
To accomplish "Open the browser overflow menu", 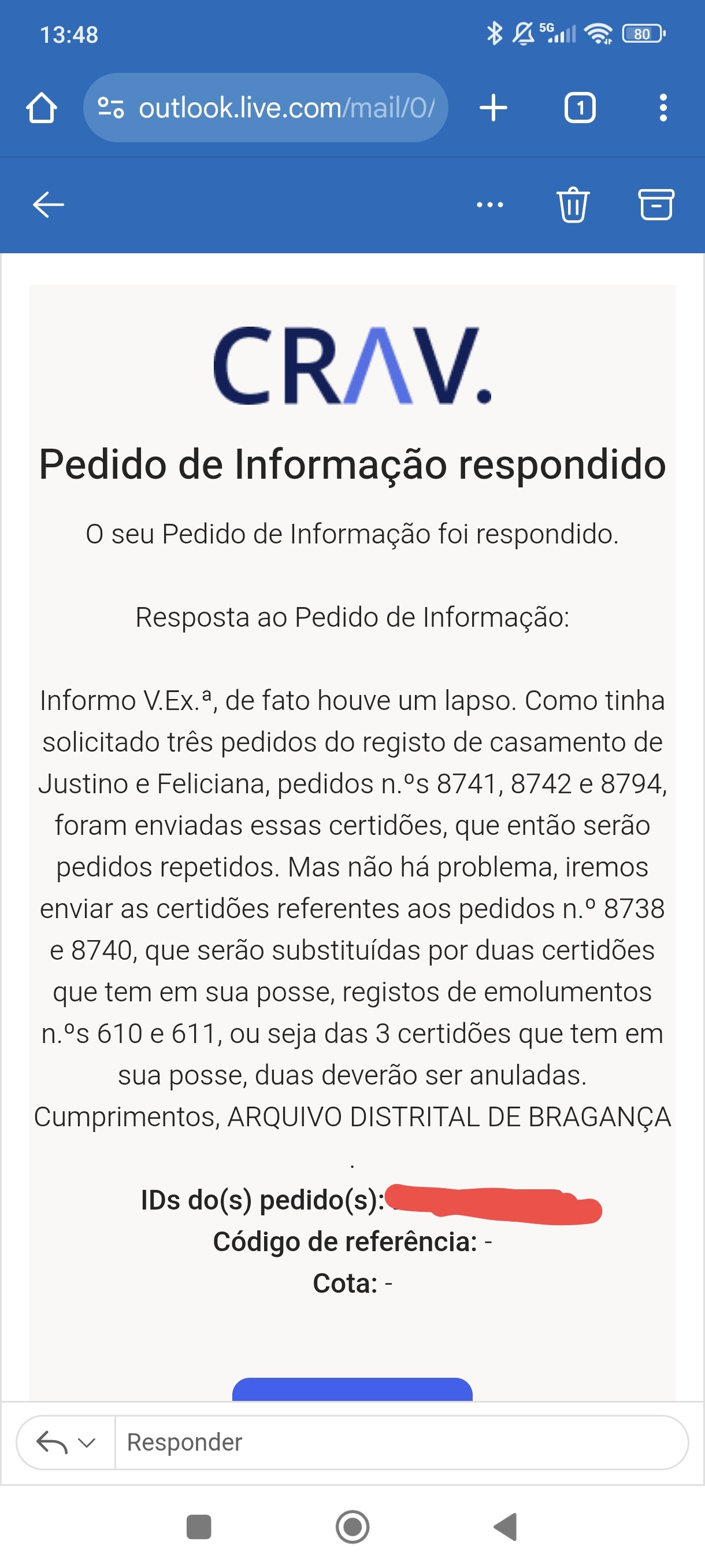I will [663, 108].
